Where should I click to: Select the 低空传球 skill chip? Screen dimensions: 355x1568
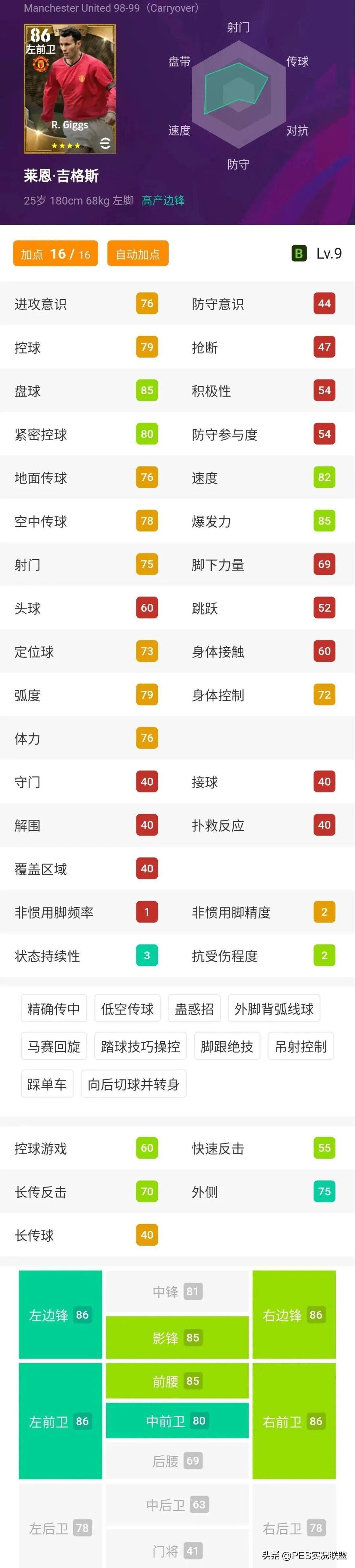[127, 1009]
